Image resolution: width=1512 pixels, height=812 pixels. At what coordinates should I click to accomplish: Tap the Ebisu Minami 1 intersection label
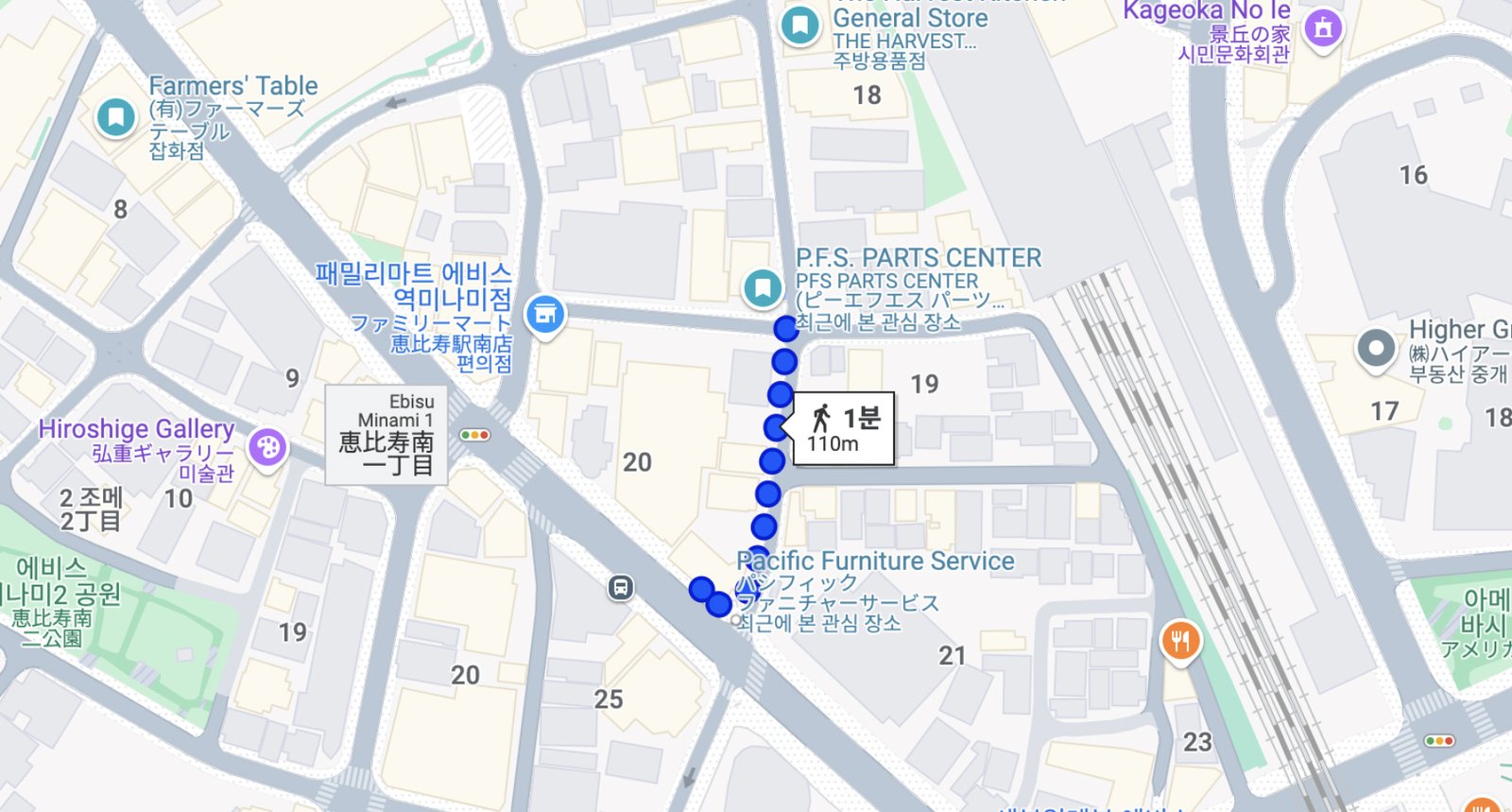(x=387, y=435)
